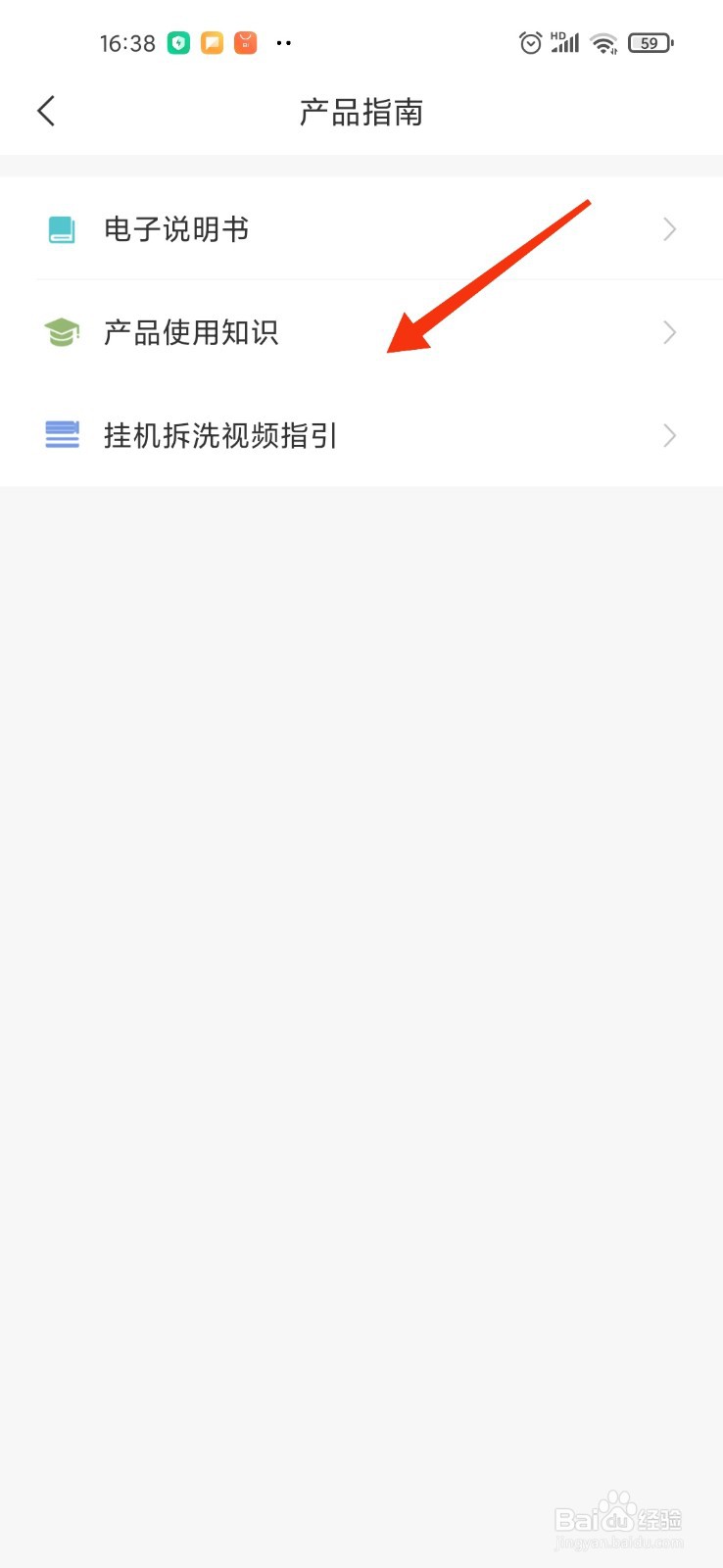Tap the back arrow to leave 产品指南

point(46,111)
